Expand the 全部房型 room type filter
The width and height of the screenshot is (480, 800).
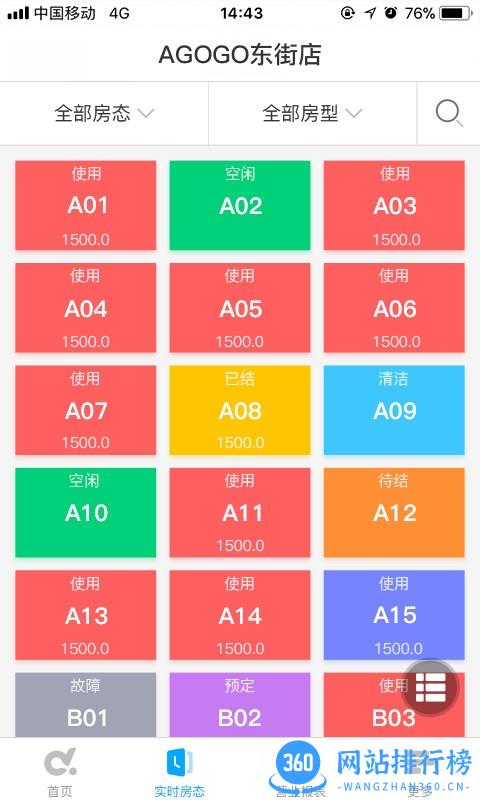(x=312, y=113)
